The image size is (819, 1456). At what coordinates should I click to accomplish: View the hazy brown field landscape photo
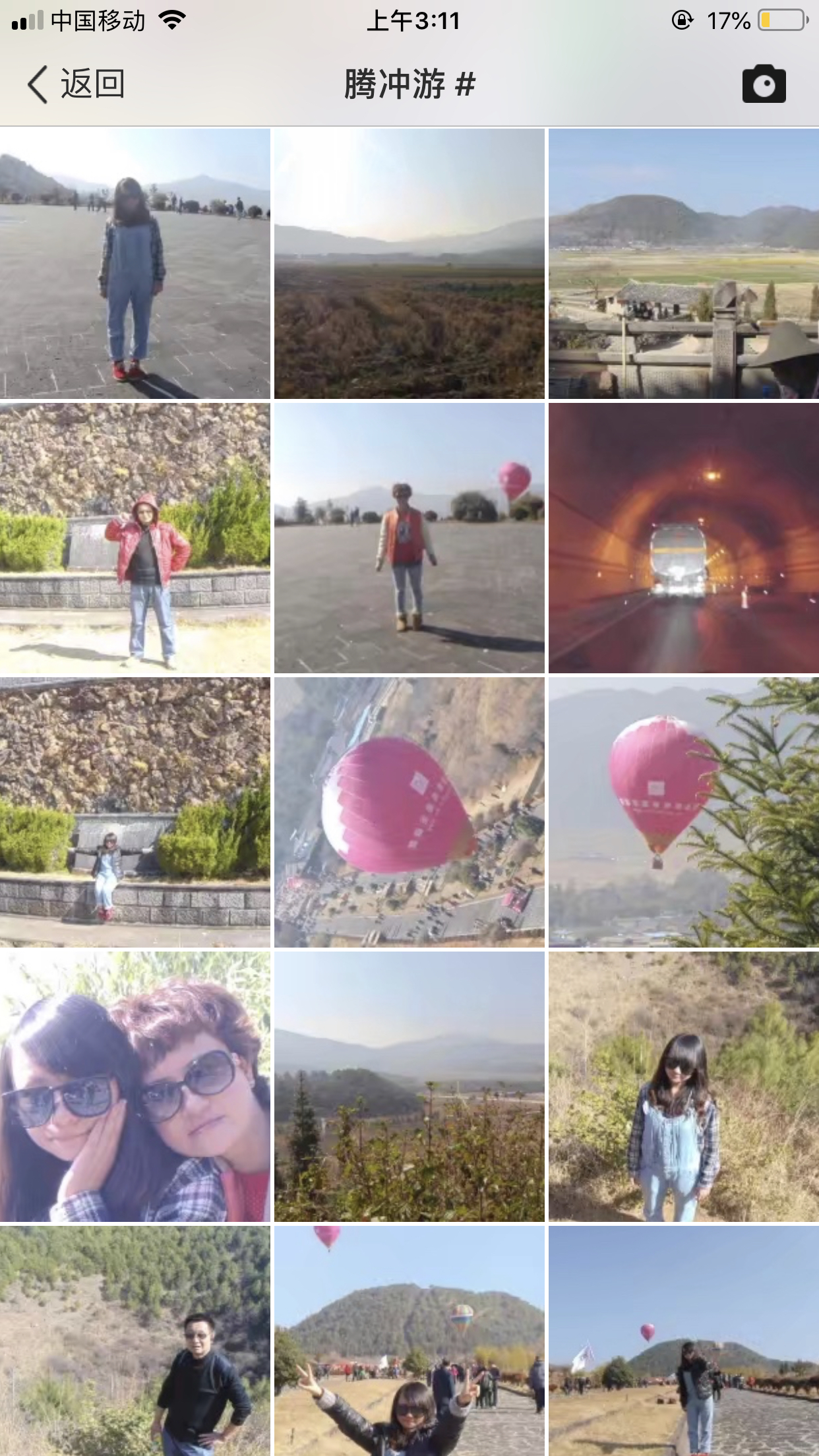[409, 264]
